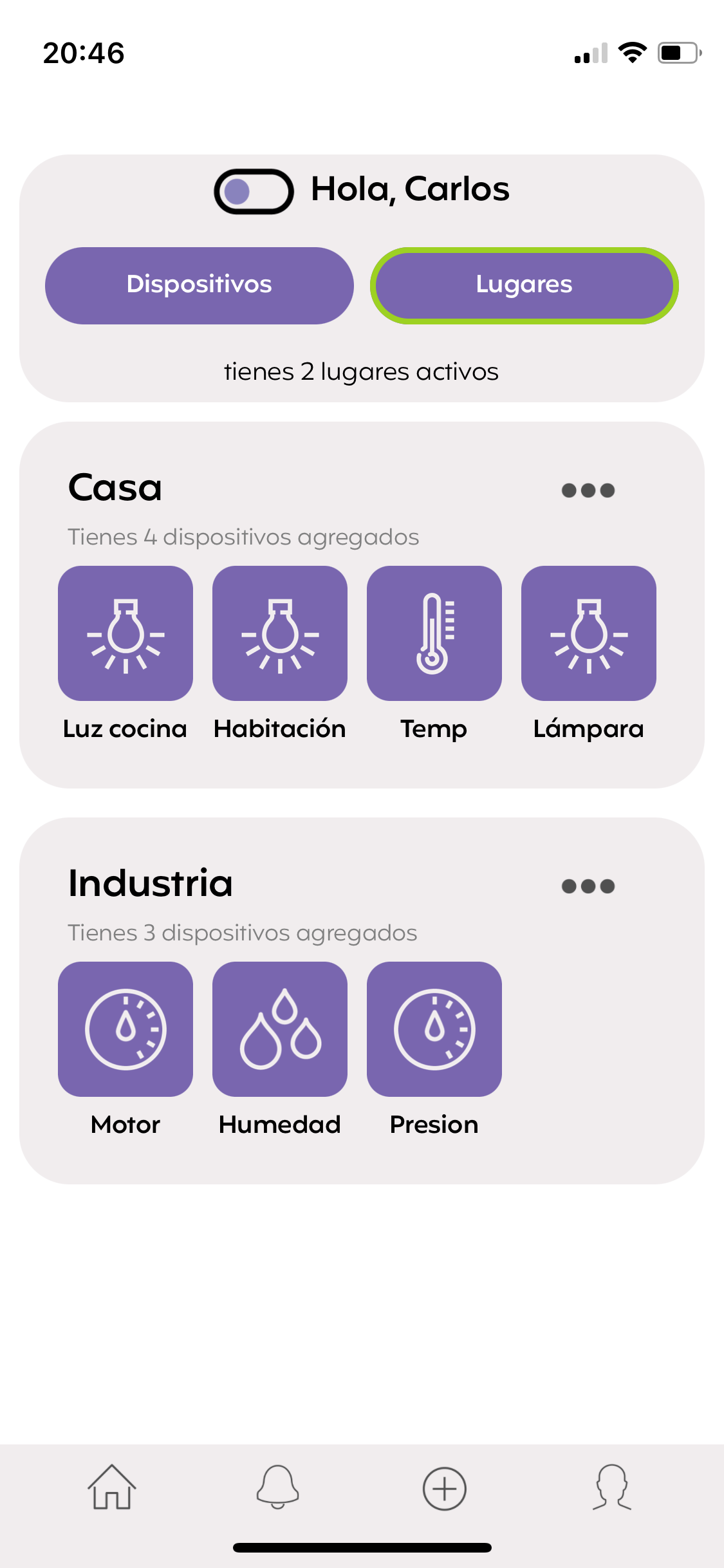The width and height of the screenshot is (724, 1568).
Task: Open the Motor device tile
Action: point(125,1029)
